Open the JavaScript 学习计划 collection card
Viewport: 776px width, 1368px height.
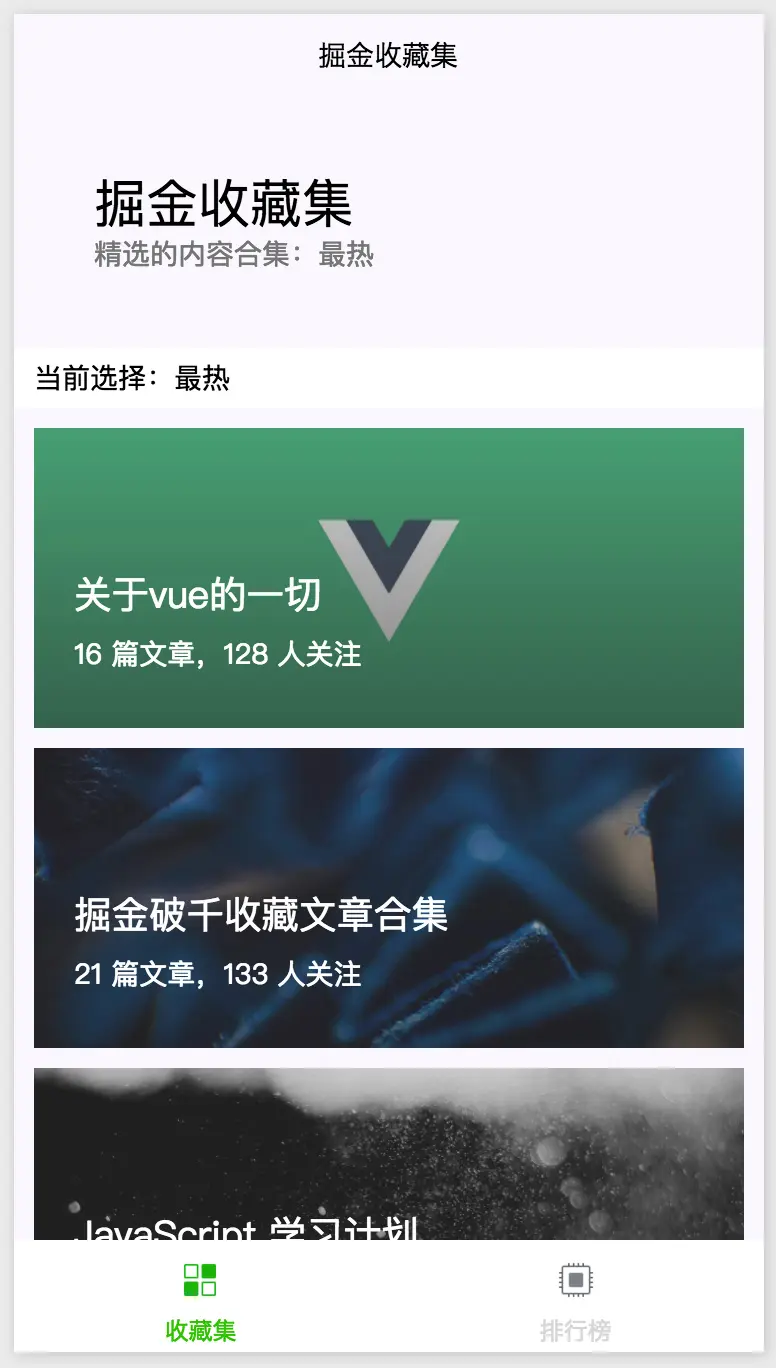[388, 1150]
